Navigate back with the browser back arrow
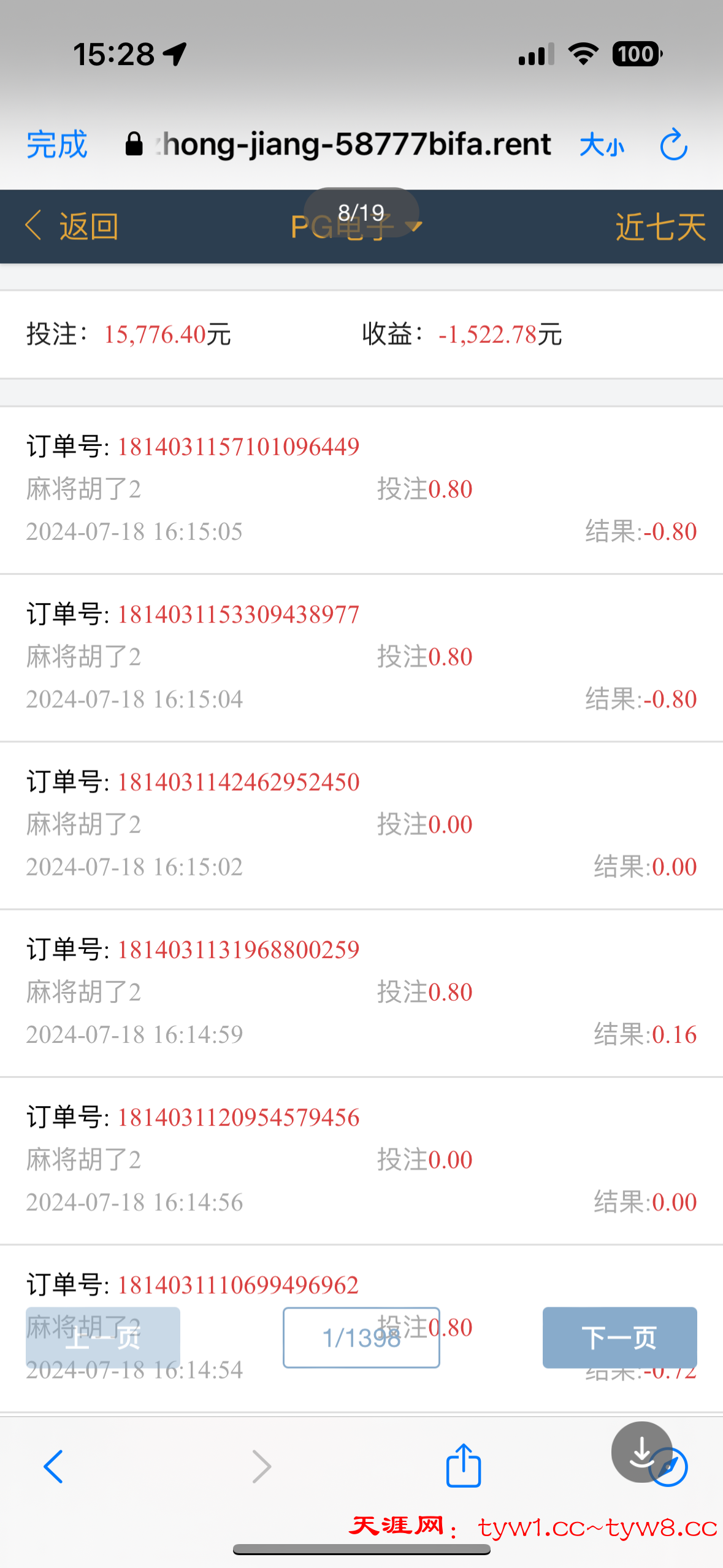The width and height of the screenshot is (723, 1568). click(53, 1467)
